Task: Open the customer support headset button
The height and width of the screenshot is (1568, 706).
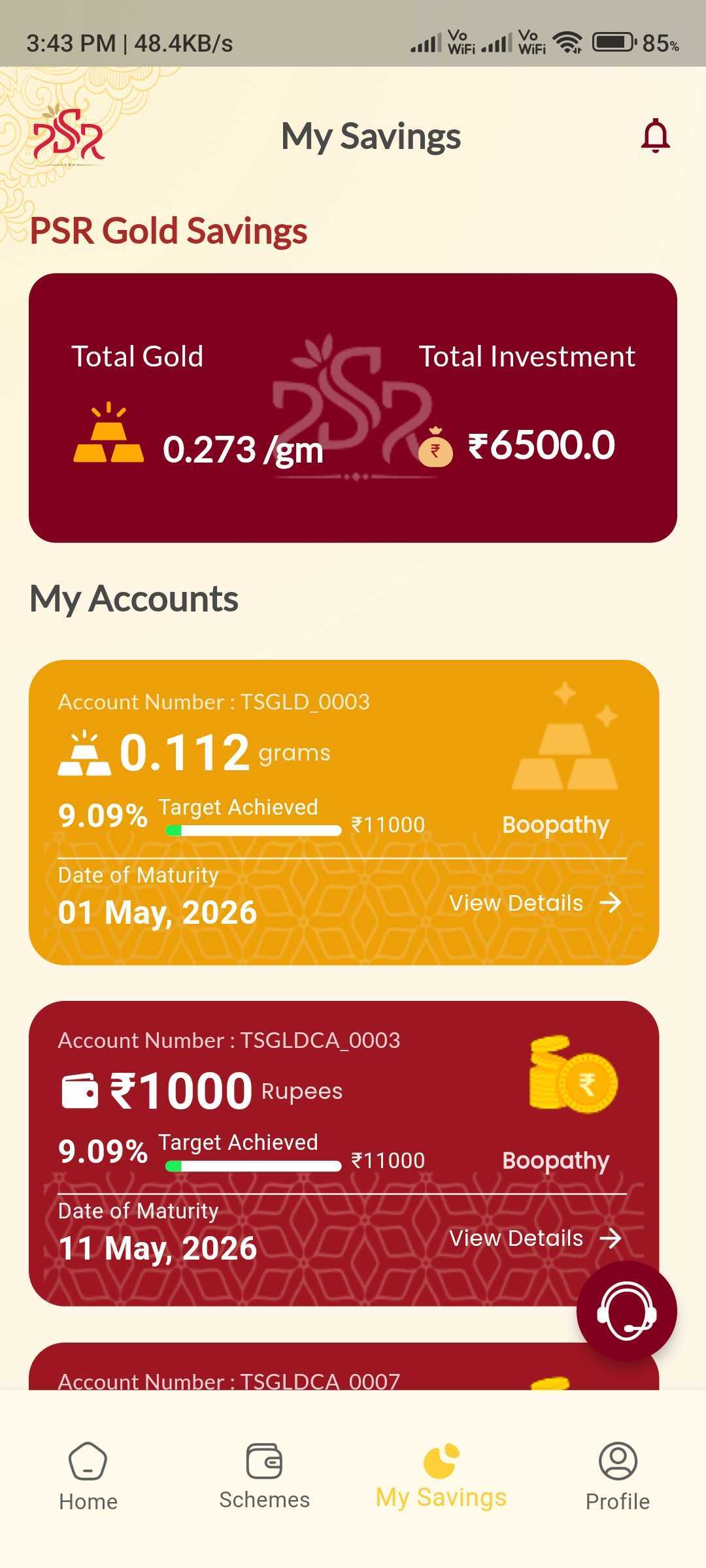Action: (626, 1311)
